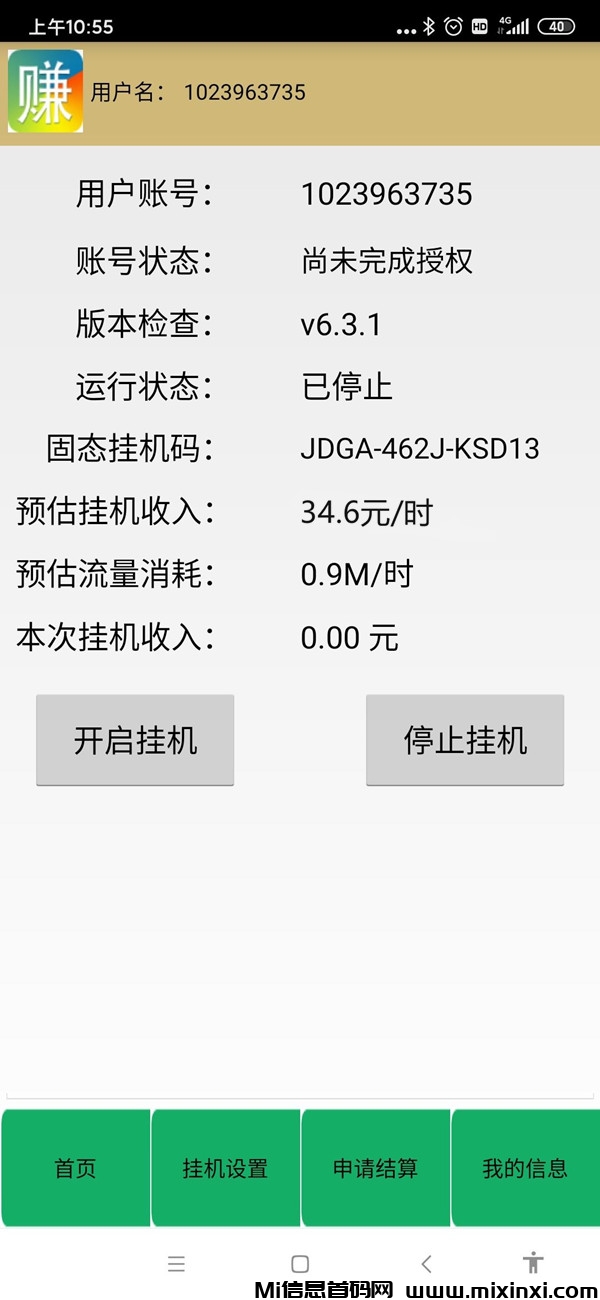Switch to the 首页 tab
The image size is (600, 1300).
click(x=75, y=1167)
